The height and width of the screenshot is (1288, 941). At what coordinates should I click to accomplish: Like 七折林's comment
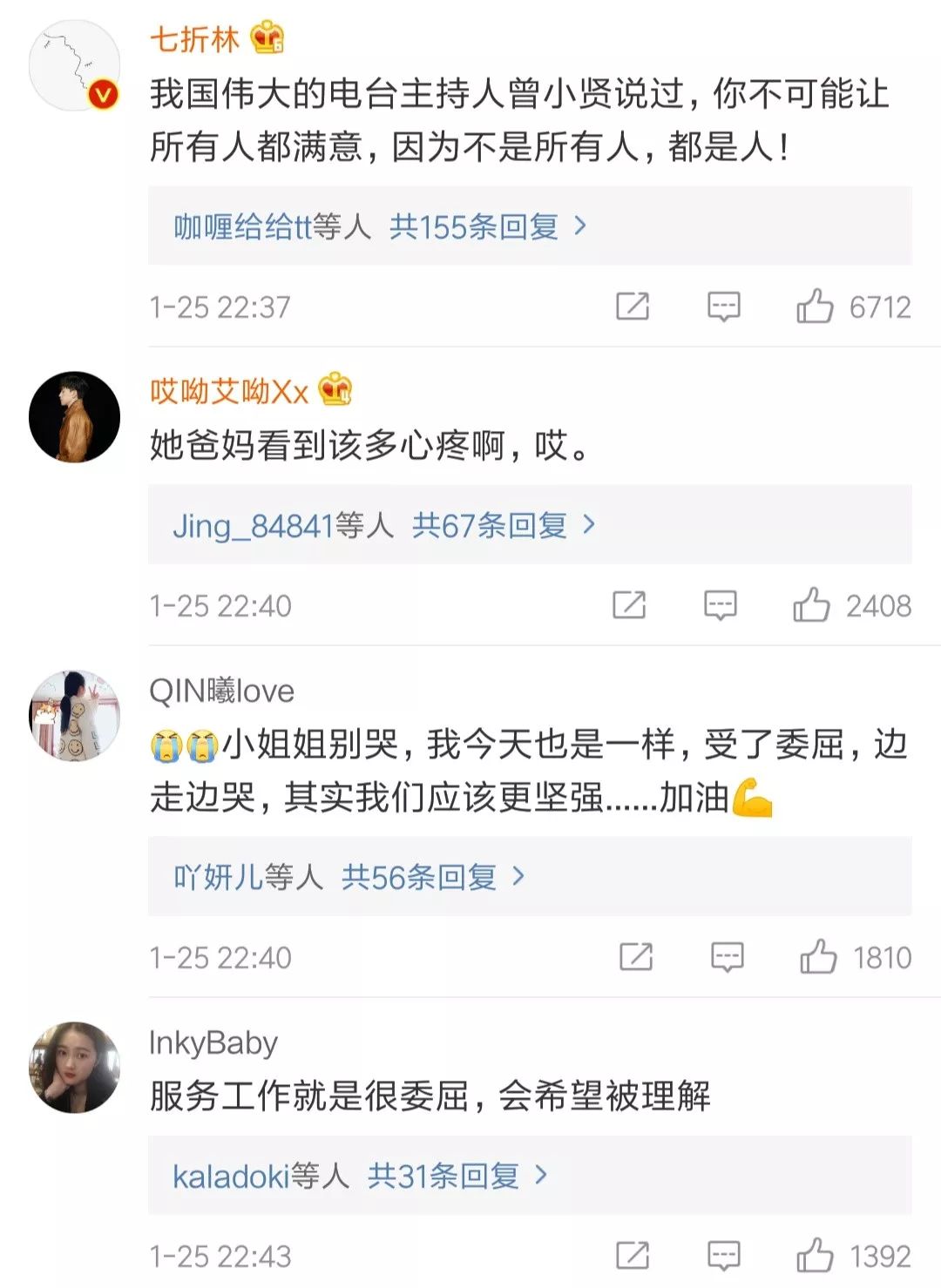click(815, 307)
